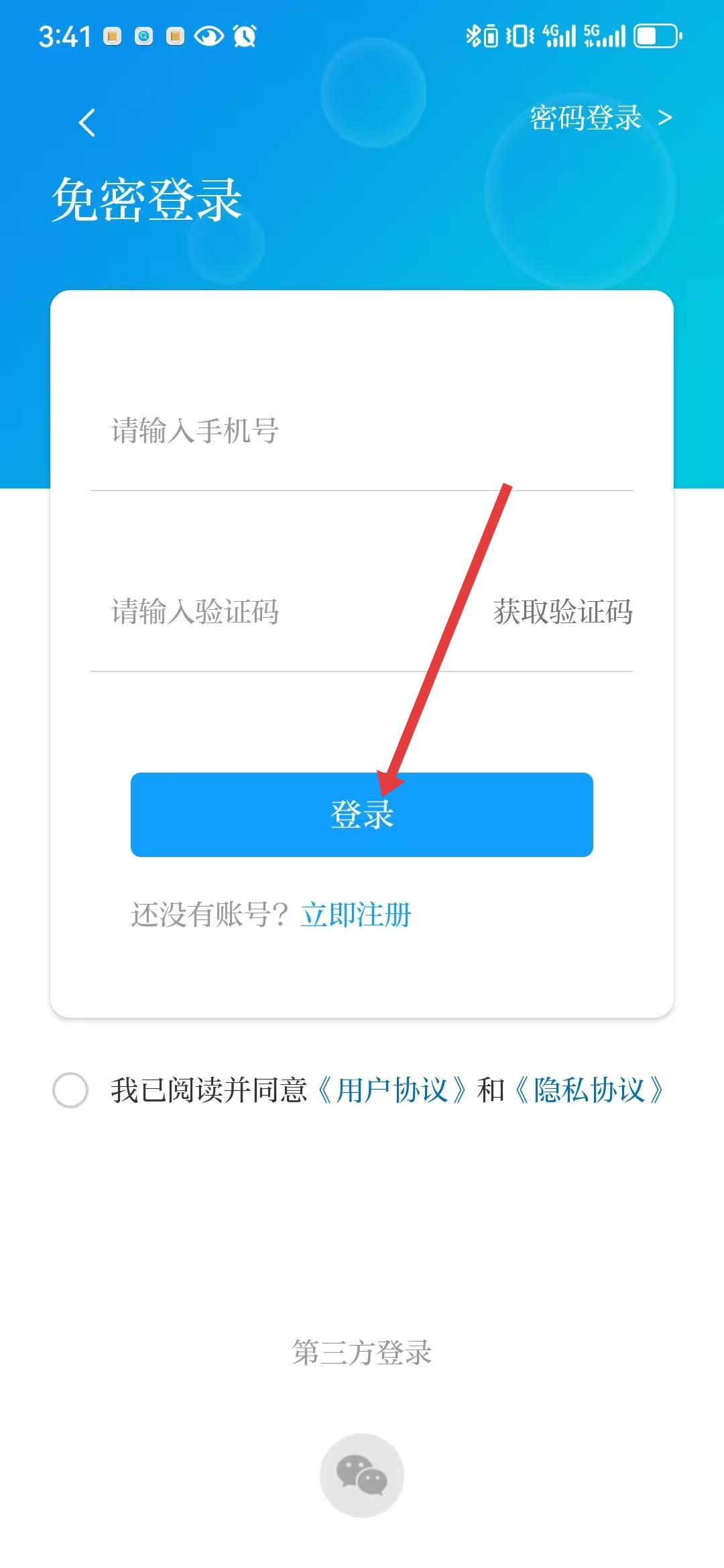Log in with the WeChat icon
The height and width of the screenshot is (1568, 724).
(361, 1476)
